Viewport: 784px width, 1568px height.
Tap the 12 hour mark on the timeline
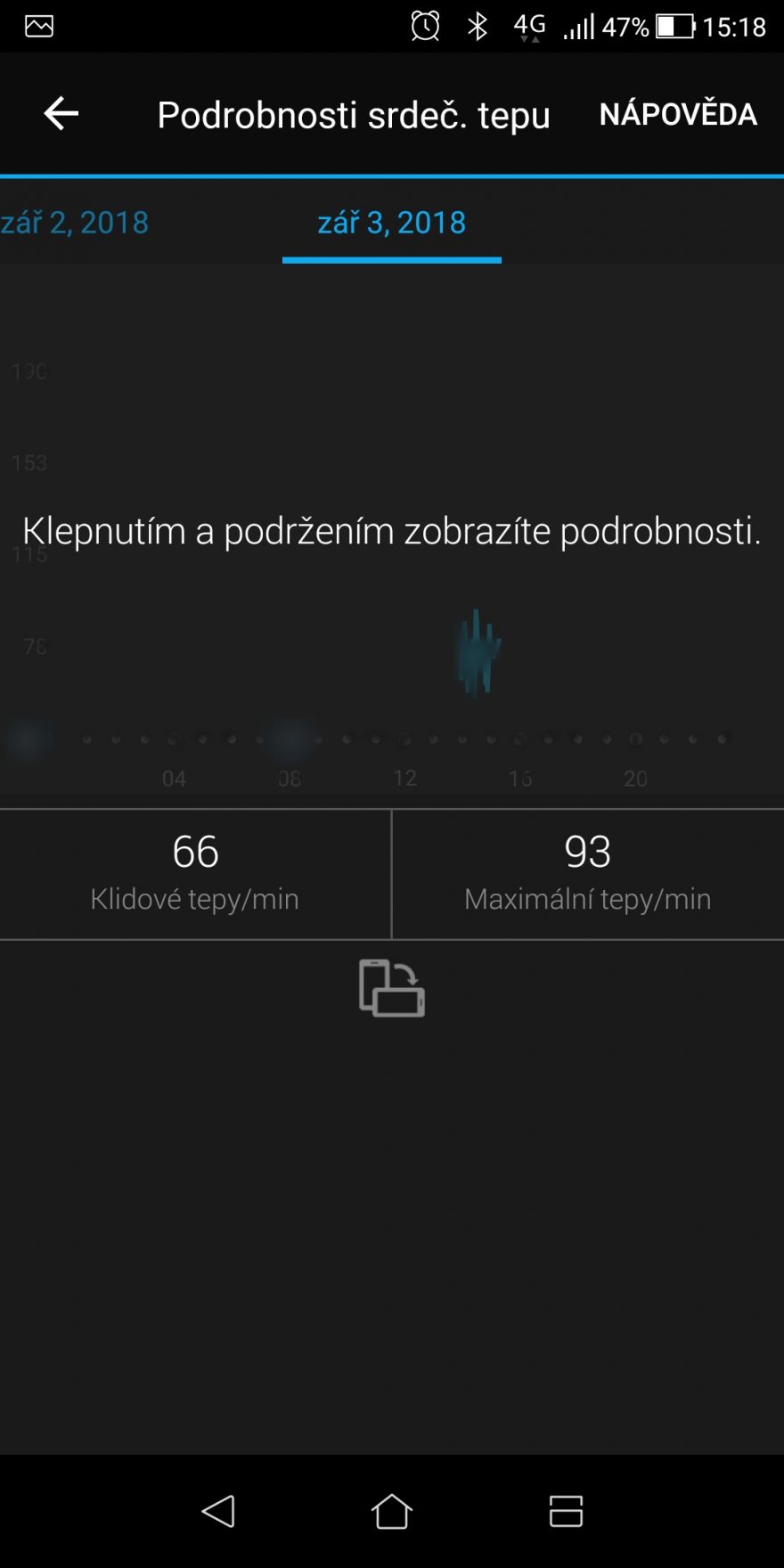pyautogui.click(x=405, y=777)
